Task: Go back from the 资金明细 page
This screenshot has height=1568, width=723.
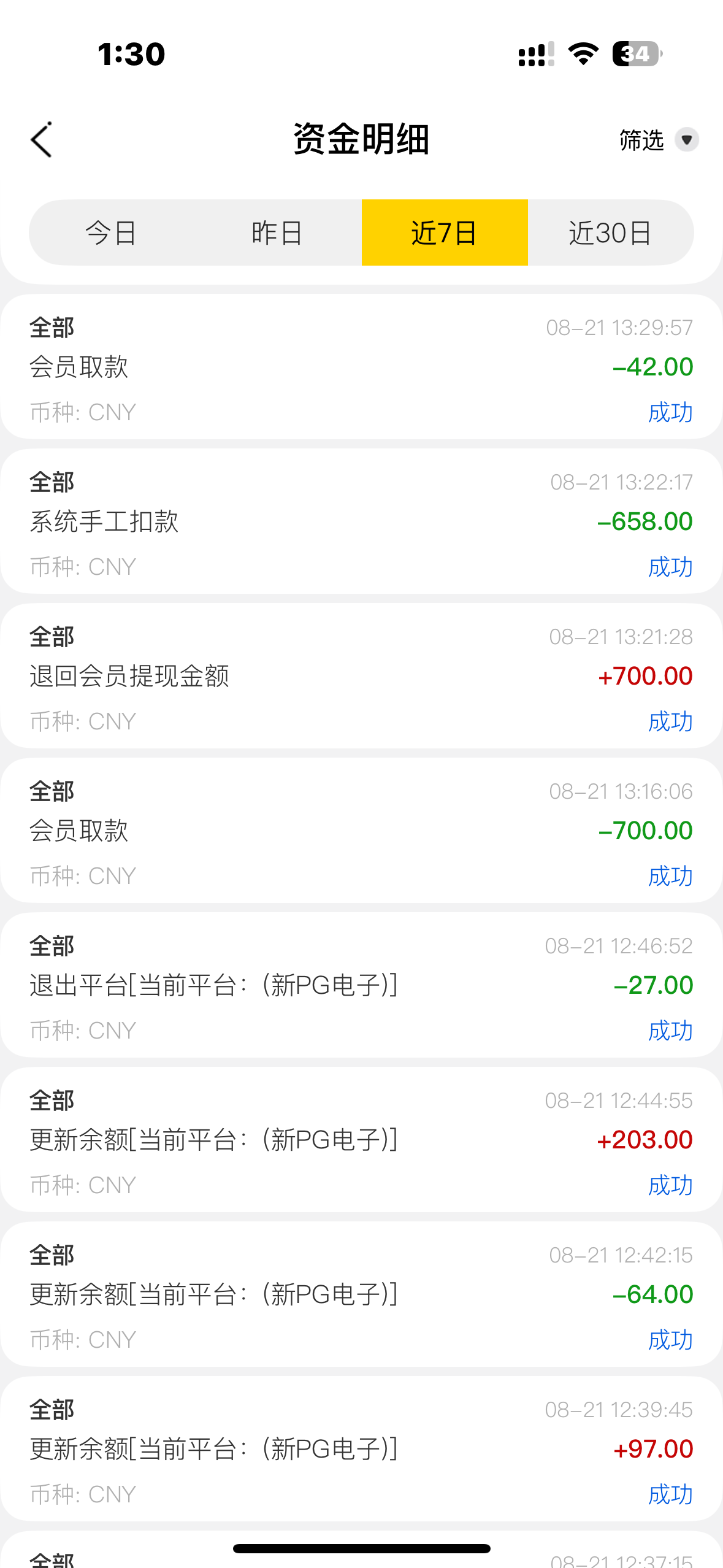Action: coord(42,140)
